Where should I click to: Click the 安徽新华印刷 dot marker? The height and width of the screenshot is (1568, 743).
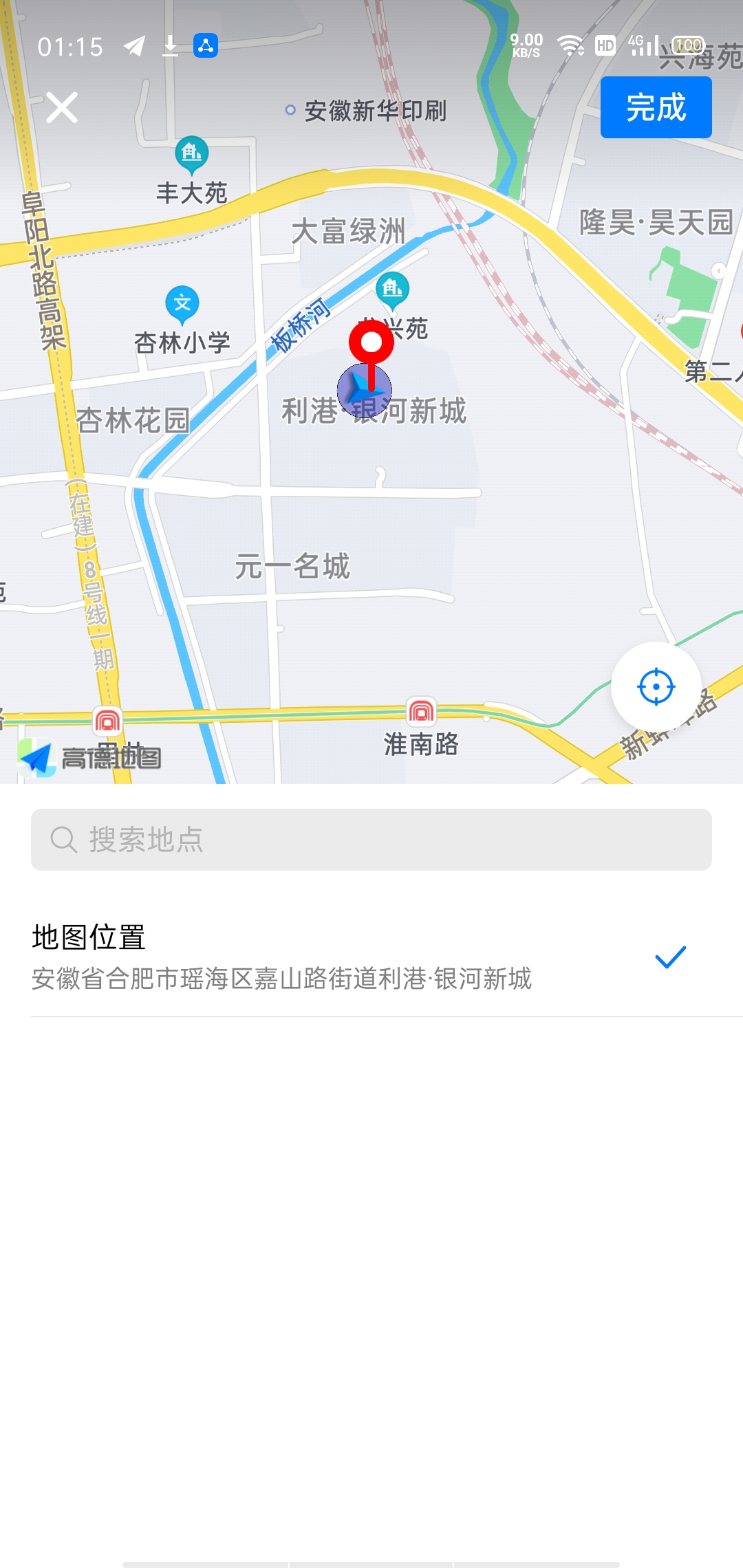click(x=290, y=109)
